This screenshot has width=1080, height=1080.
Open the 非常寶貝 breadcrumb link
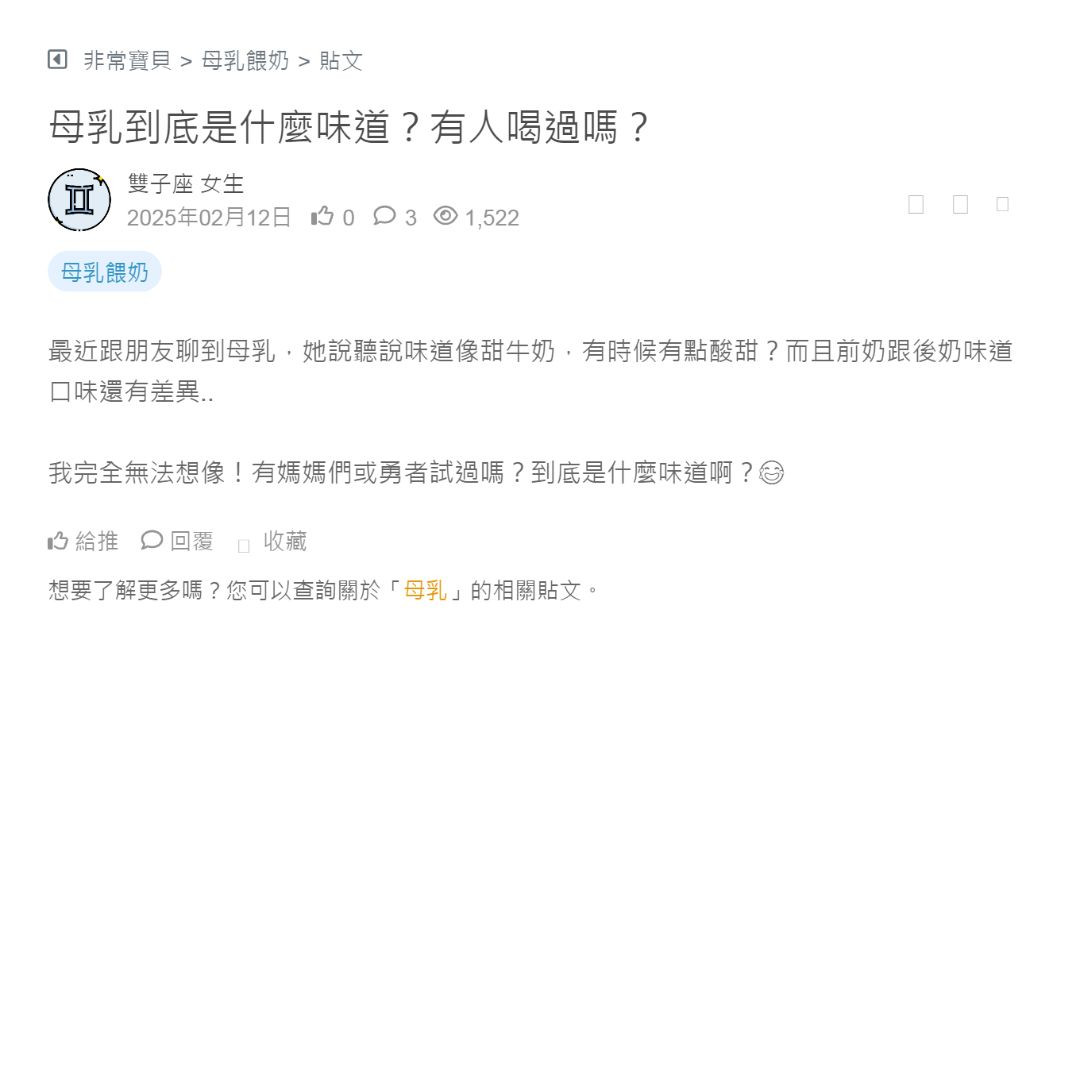pyautogui.click(x=127, y=61)
